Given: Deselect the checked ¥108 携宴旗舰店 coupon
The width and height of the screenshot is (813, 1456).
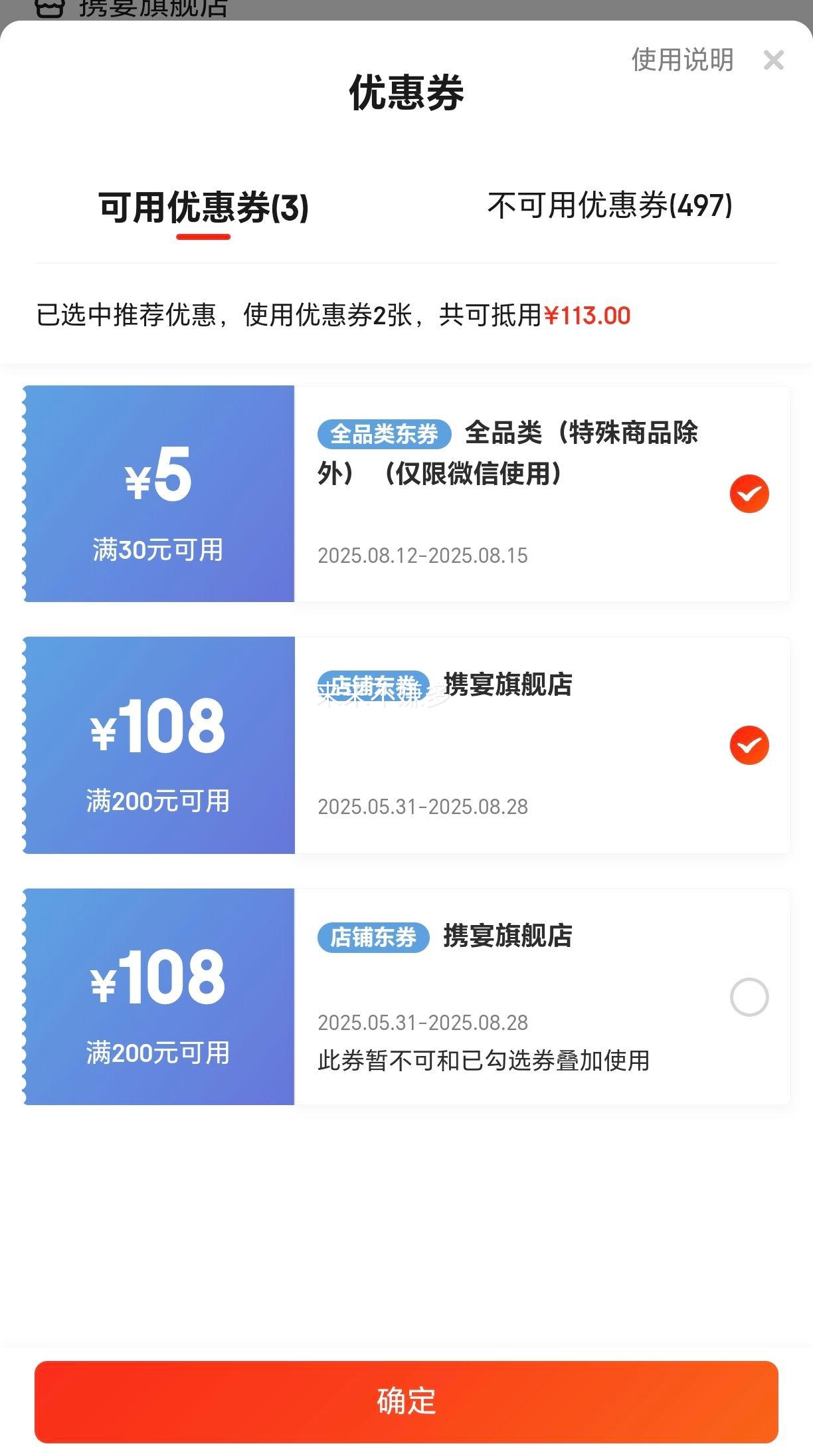Looking at the screenshot, I should click(749, 745).
